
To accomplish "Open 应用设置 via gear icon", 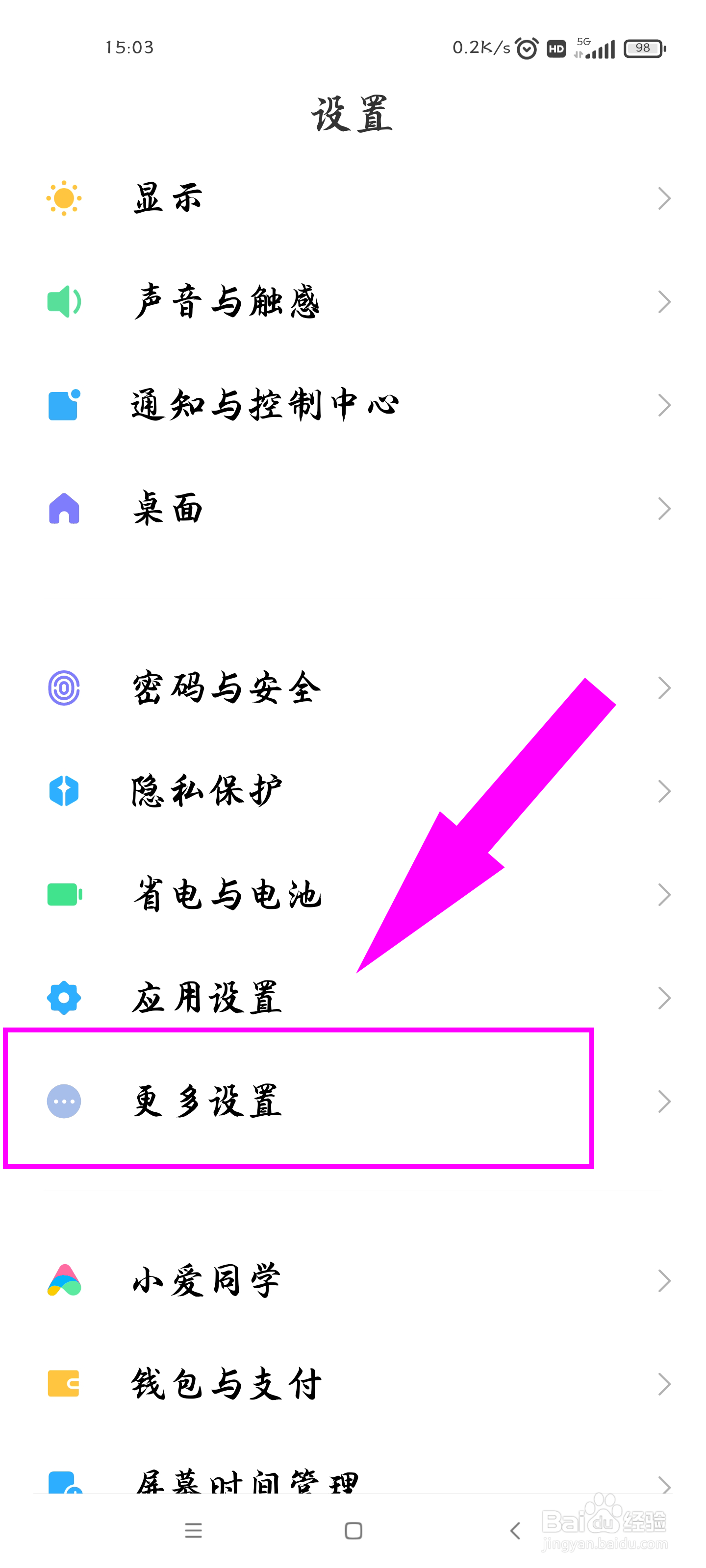I will (x=63, y=997).
